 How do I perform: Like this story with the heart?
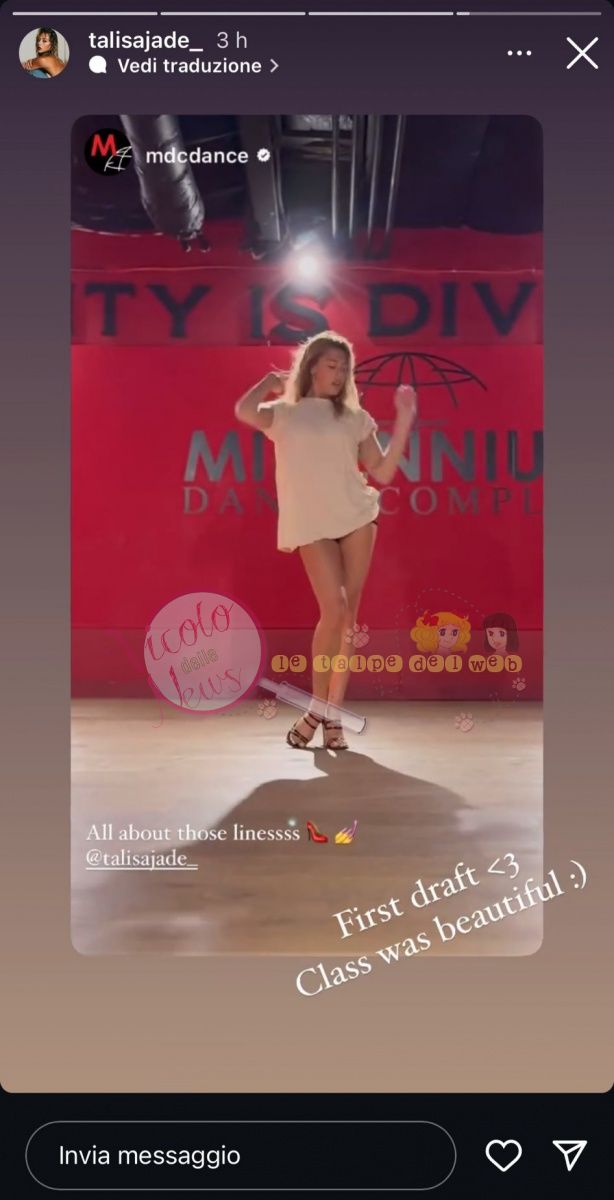point(503,1156)
